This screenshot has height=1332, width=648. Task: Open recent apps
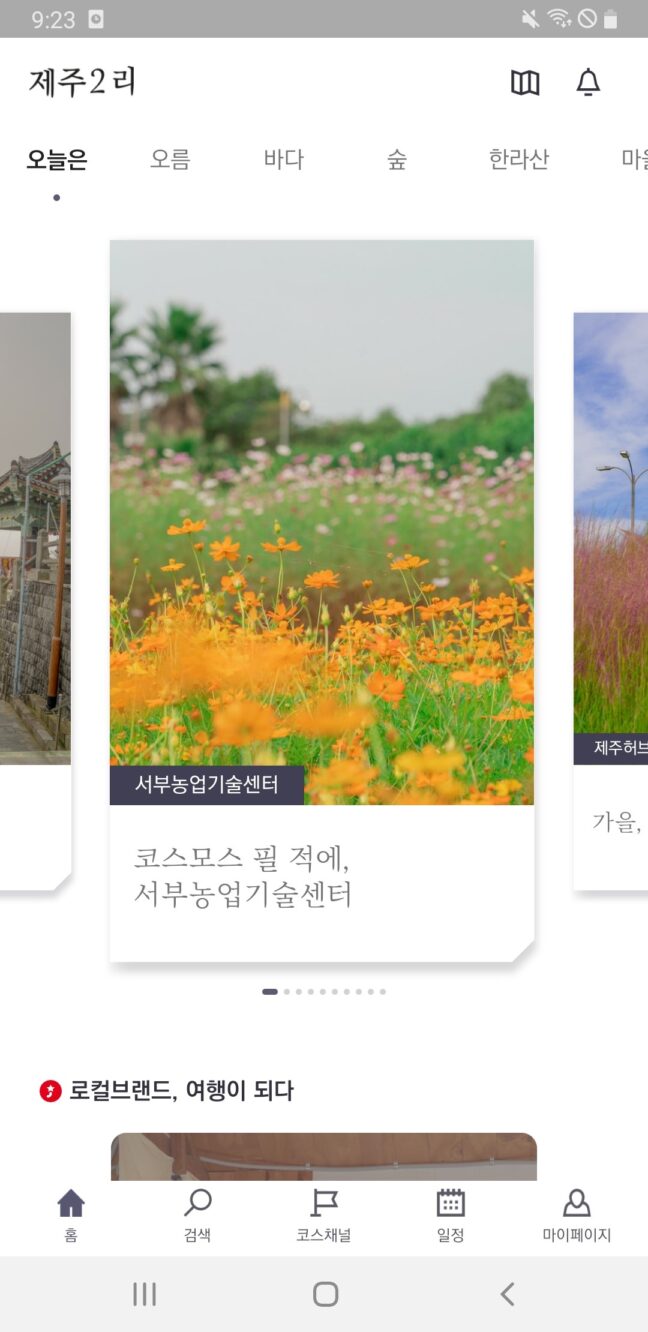coord(145,1294)
